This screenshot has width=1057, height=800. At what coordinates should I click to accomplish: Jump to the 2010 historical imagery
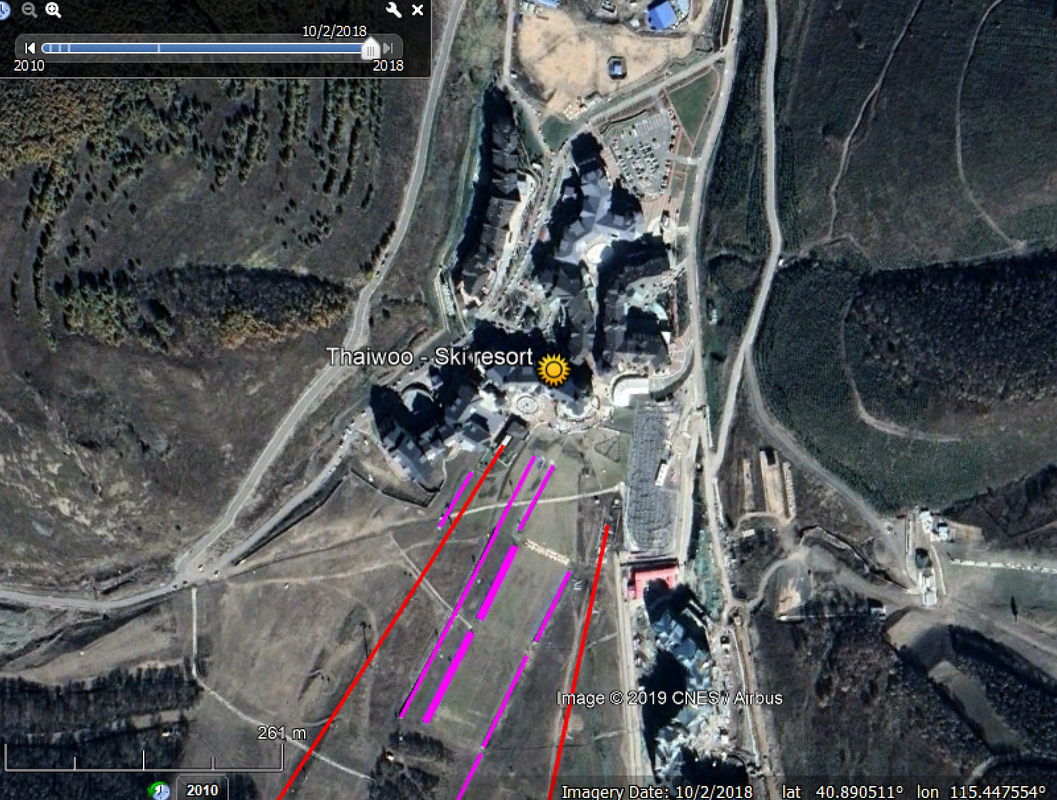(x=202, y=790)
